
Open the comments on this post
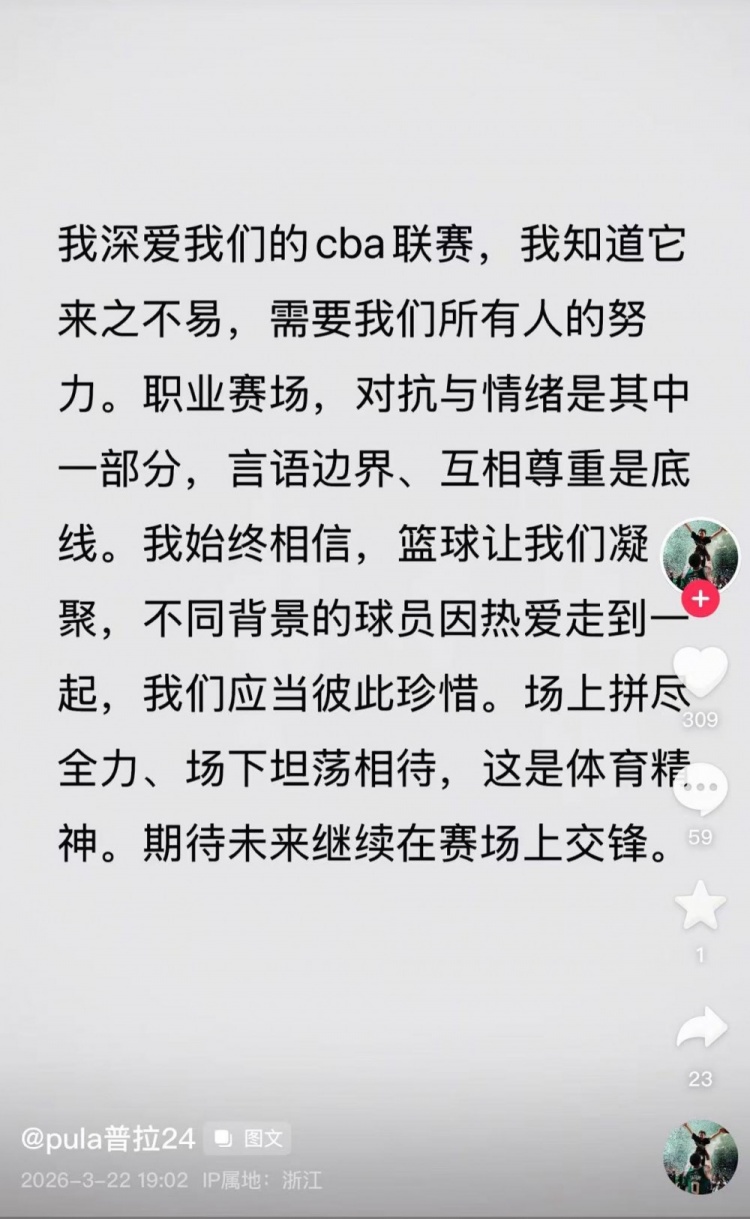pos(700,790)
